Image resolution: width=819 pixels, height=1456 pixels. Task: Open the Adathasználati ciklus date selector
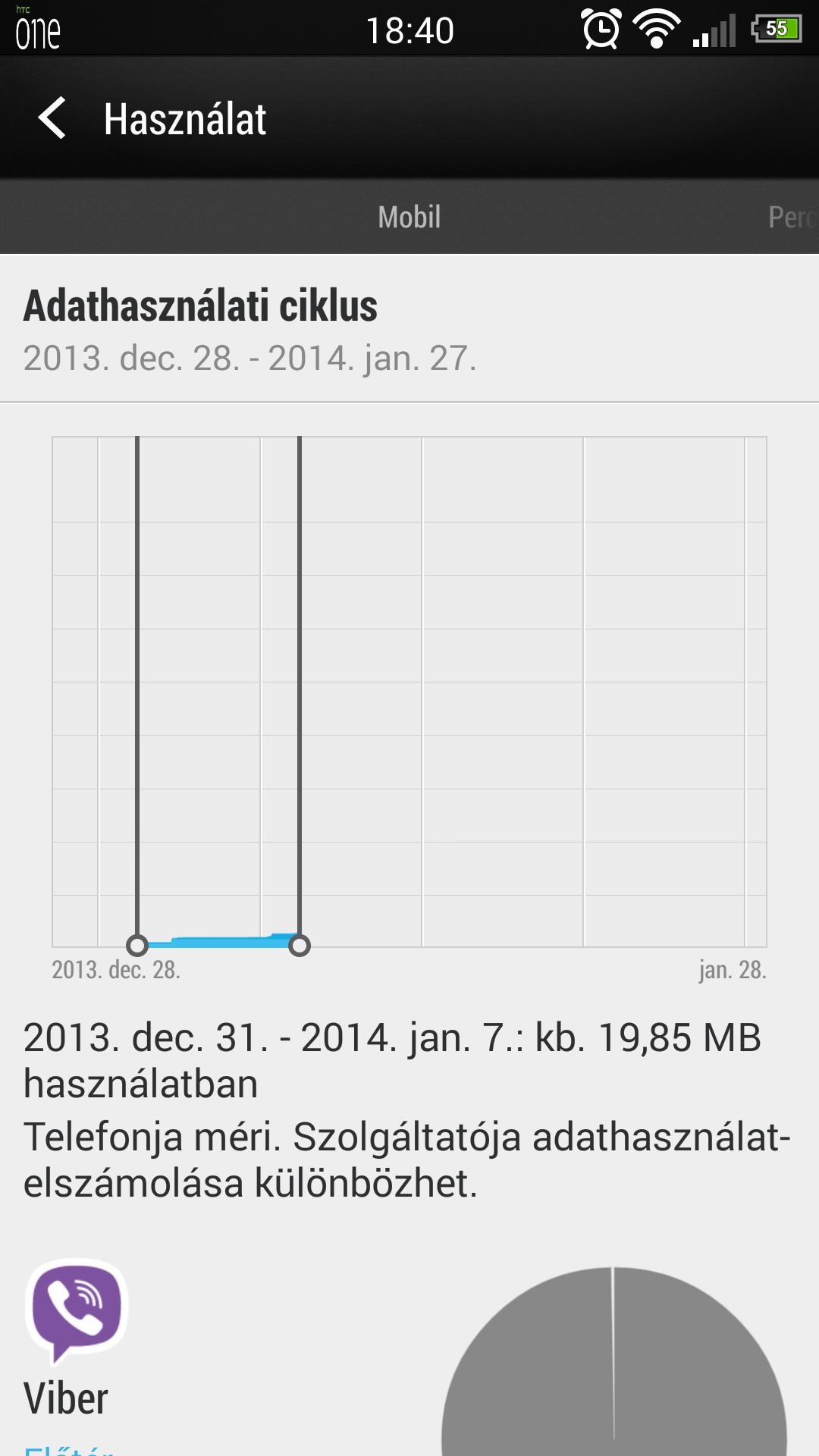[409, 330]
